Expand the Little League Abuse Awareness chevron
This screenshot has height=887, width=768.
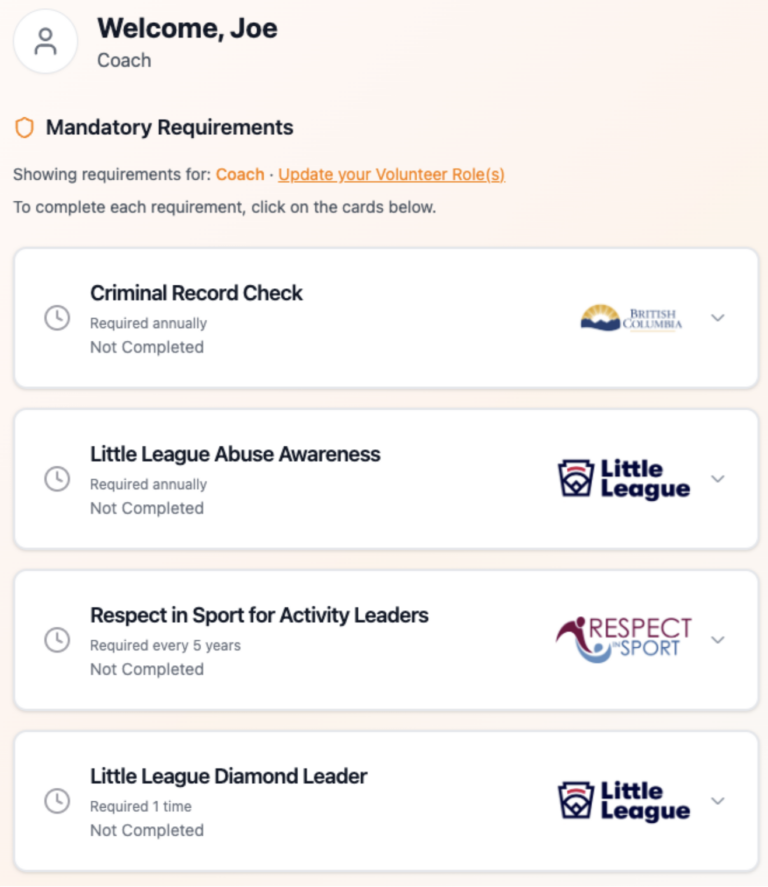pyautogui.click(x=718, y=479)
